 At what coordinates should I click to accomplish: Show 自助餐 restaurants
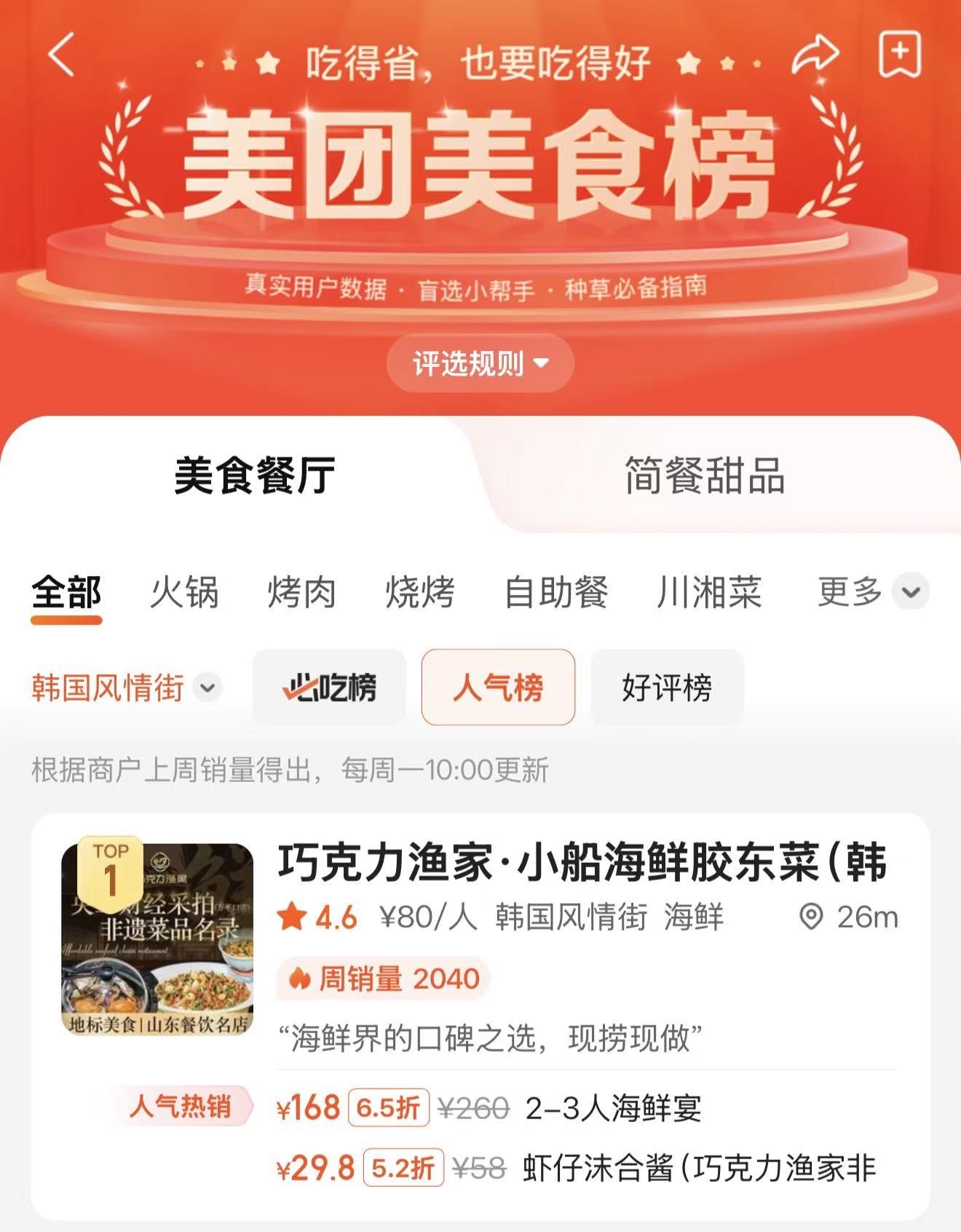click(556, 591)
